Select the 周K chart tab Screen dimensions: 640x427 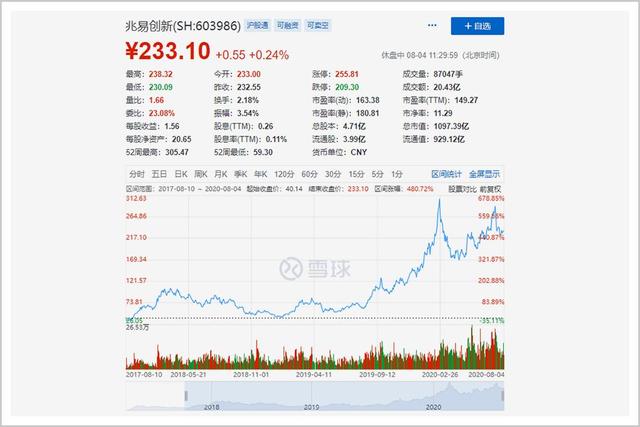(x=201, y=174)
